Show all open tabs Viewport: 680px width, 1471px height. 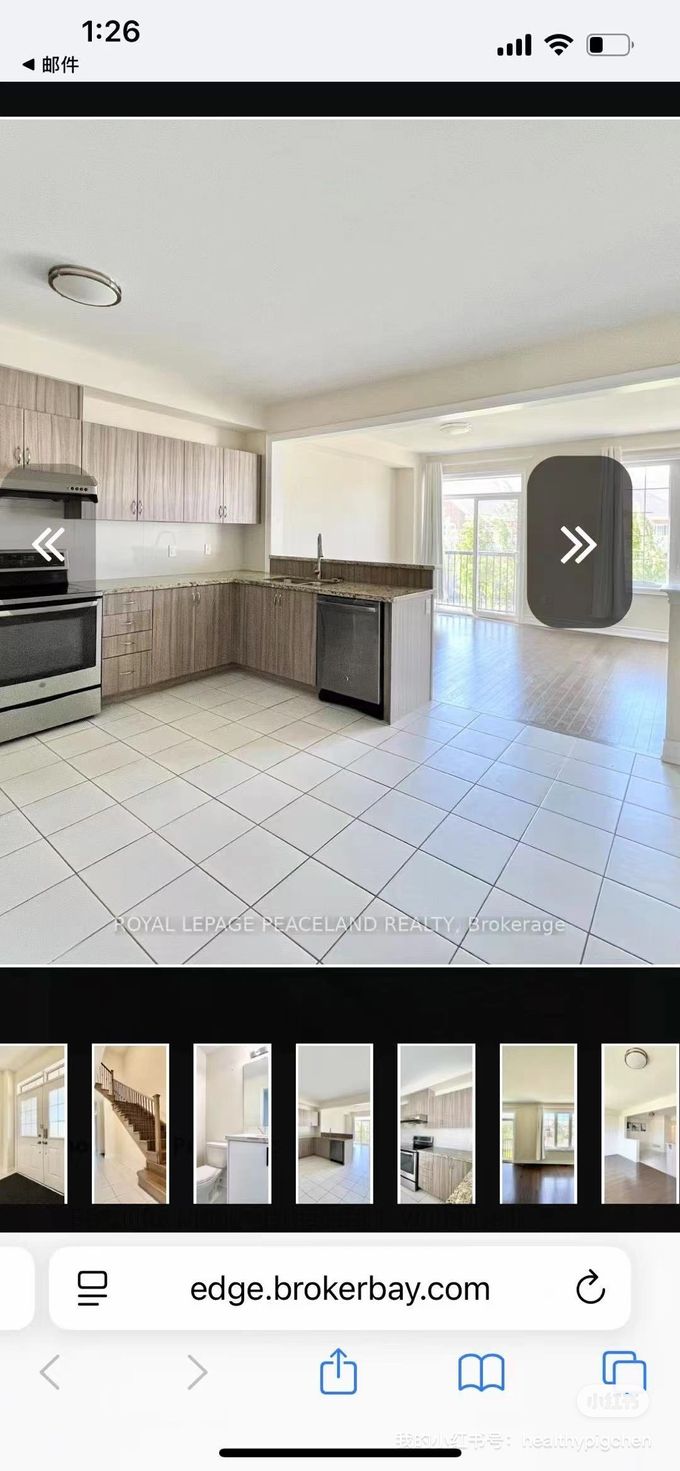[624, 1371]
